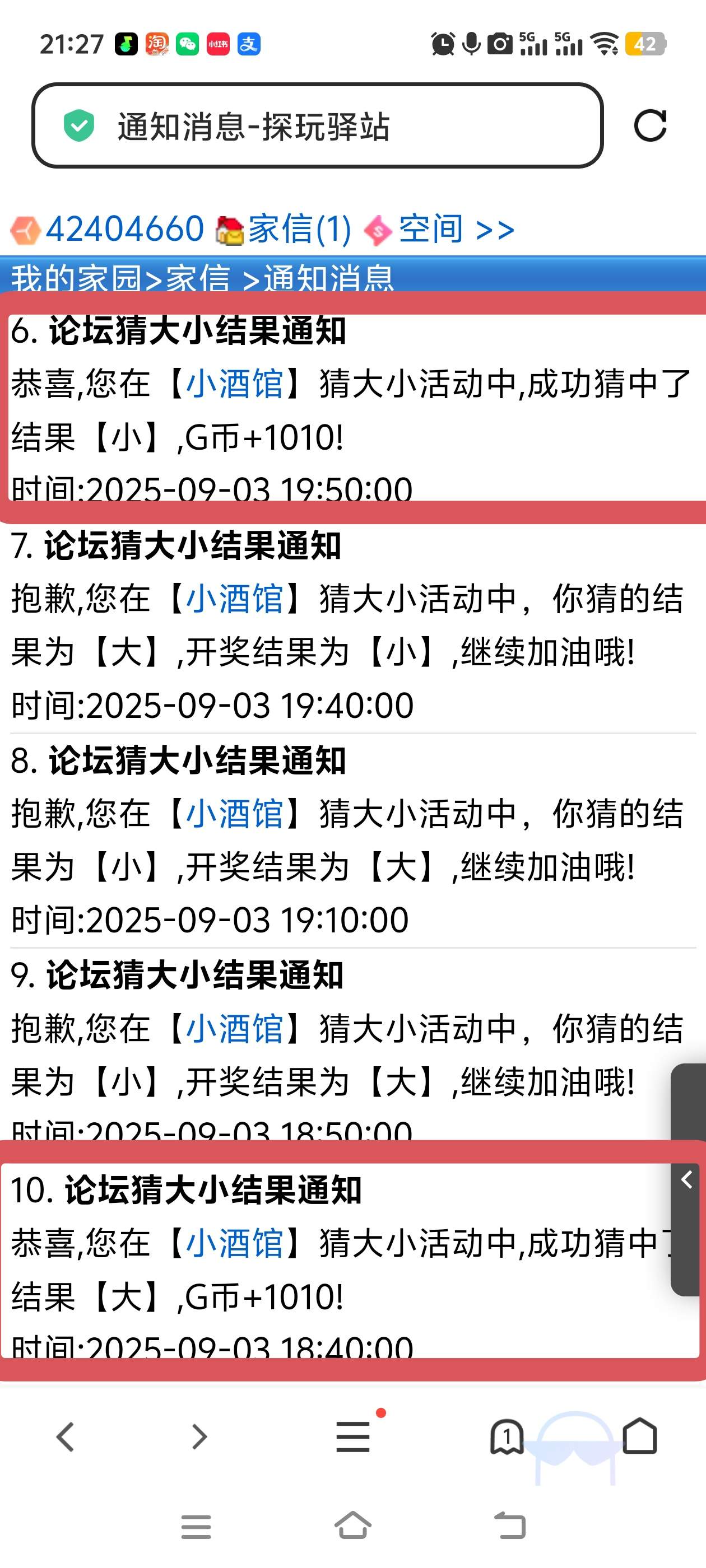Tap the system home button

point(352,1525)
